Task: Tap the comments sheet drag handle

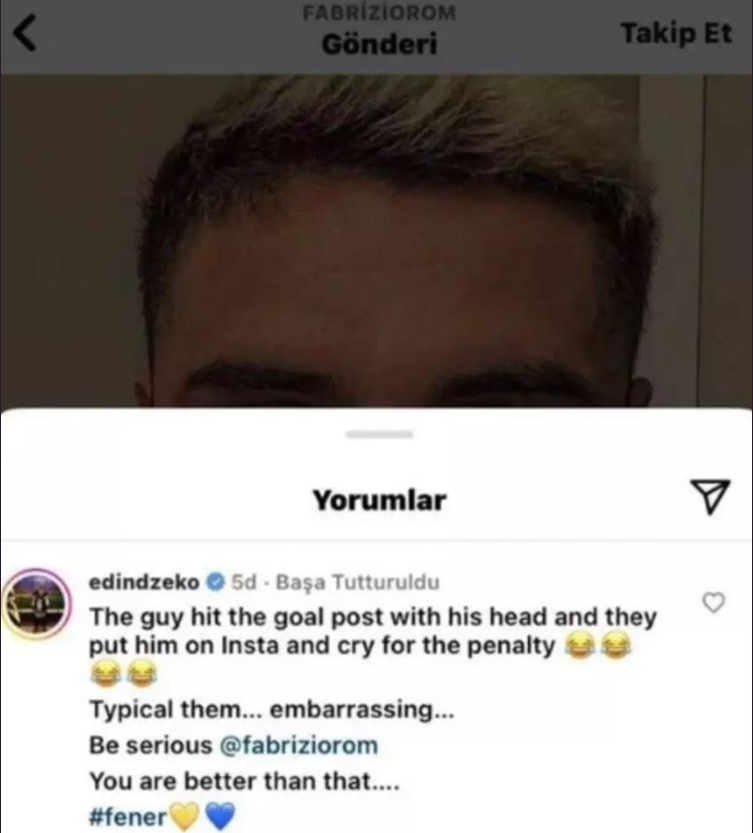Action: (378, 434)
